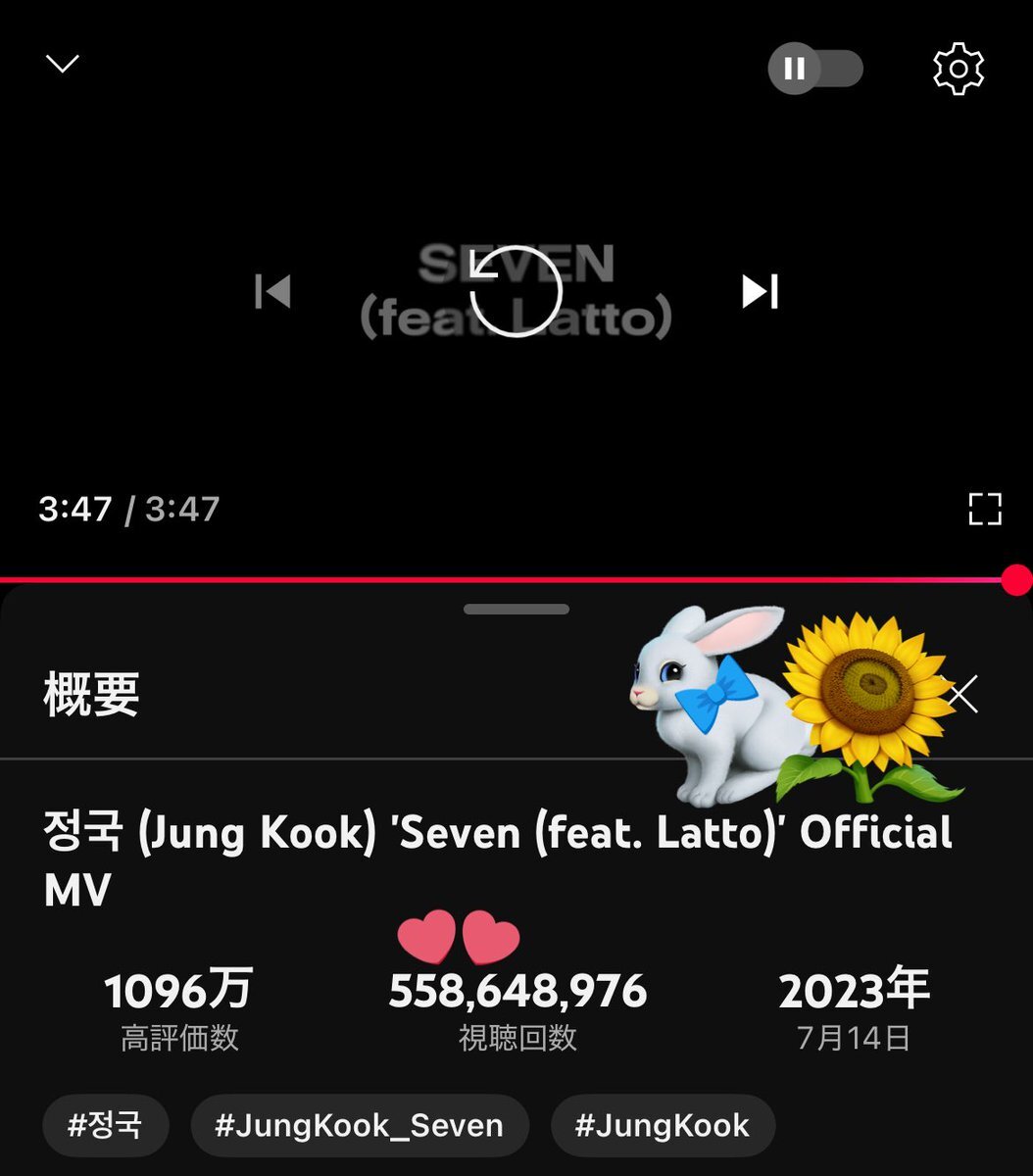Open the video settings gear
Screen dimensions: 1033x1176
pyautogui.click(x=958, y=70)
